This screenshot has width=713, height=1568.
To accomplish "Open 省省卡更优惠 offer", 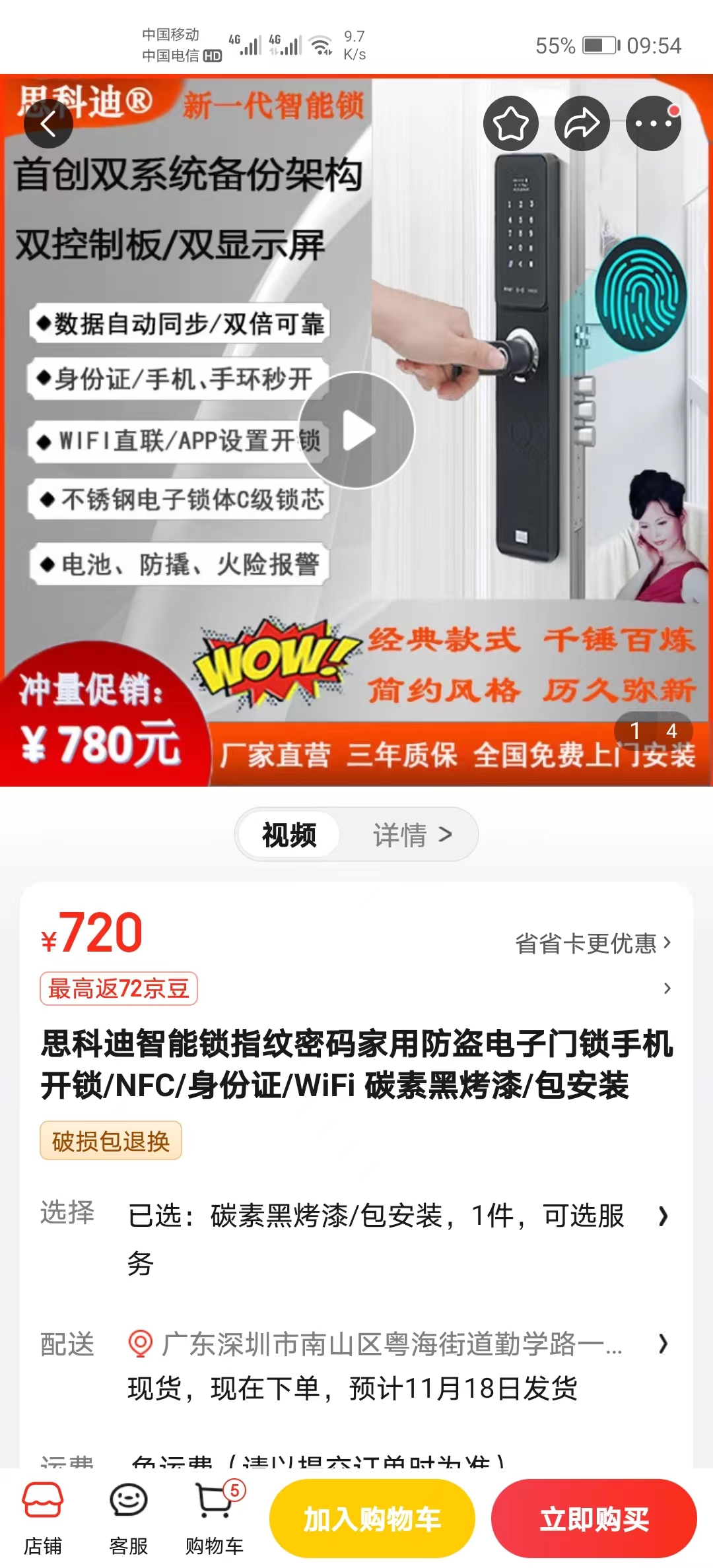I will (x=592, y=943).
